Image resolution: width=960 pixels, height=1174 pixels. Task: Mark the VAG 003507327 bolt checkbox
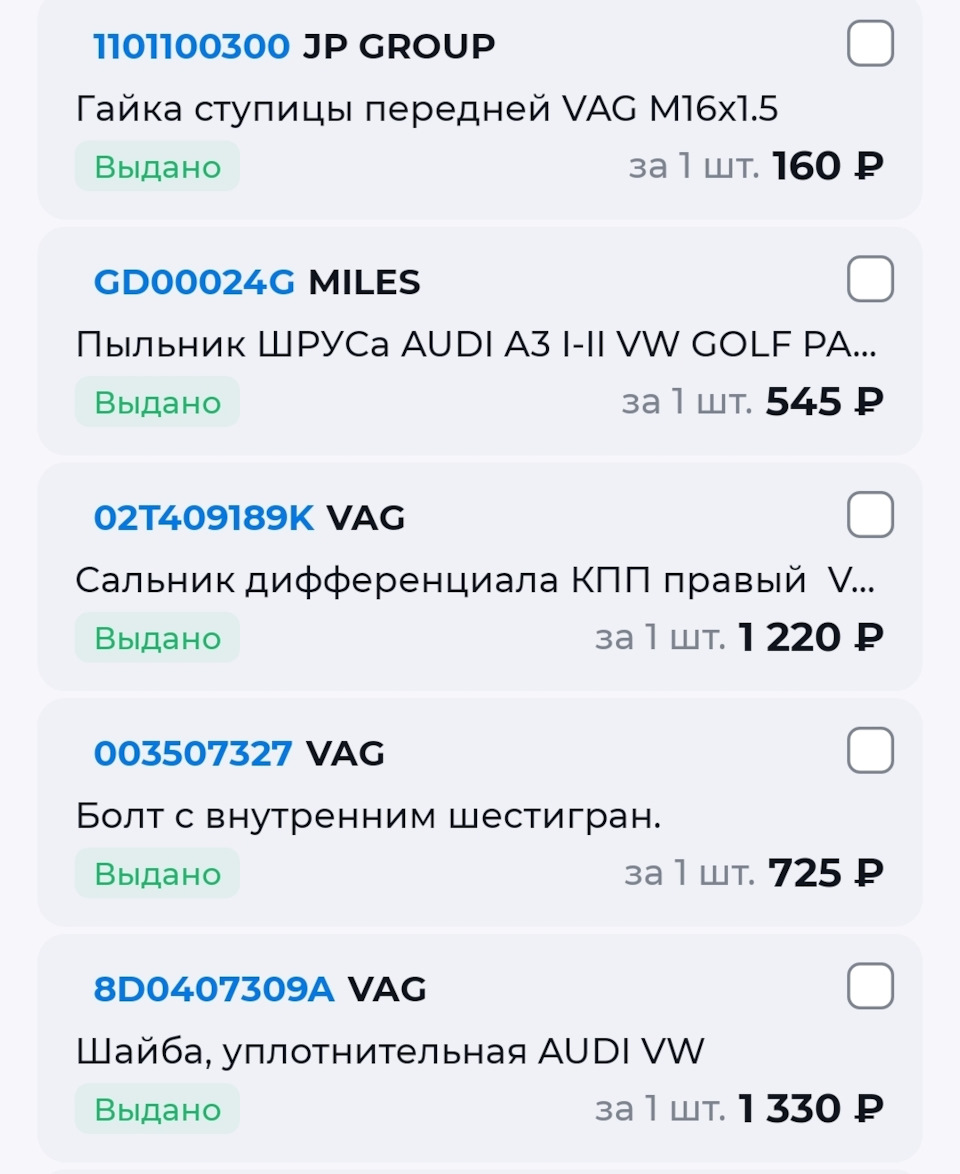click(870, 751)
